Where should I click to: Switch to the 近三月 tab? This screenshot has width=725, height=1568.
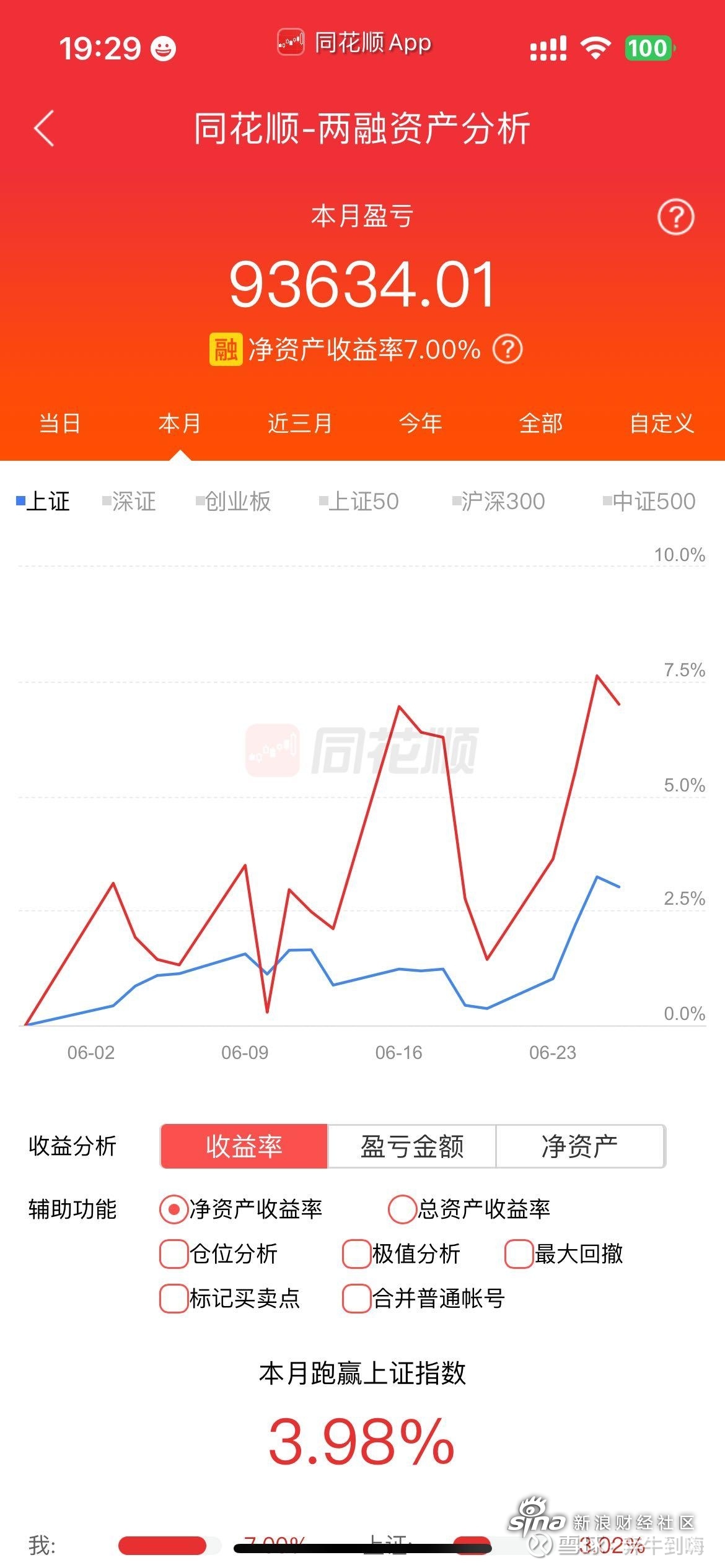pos(300,424)
